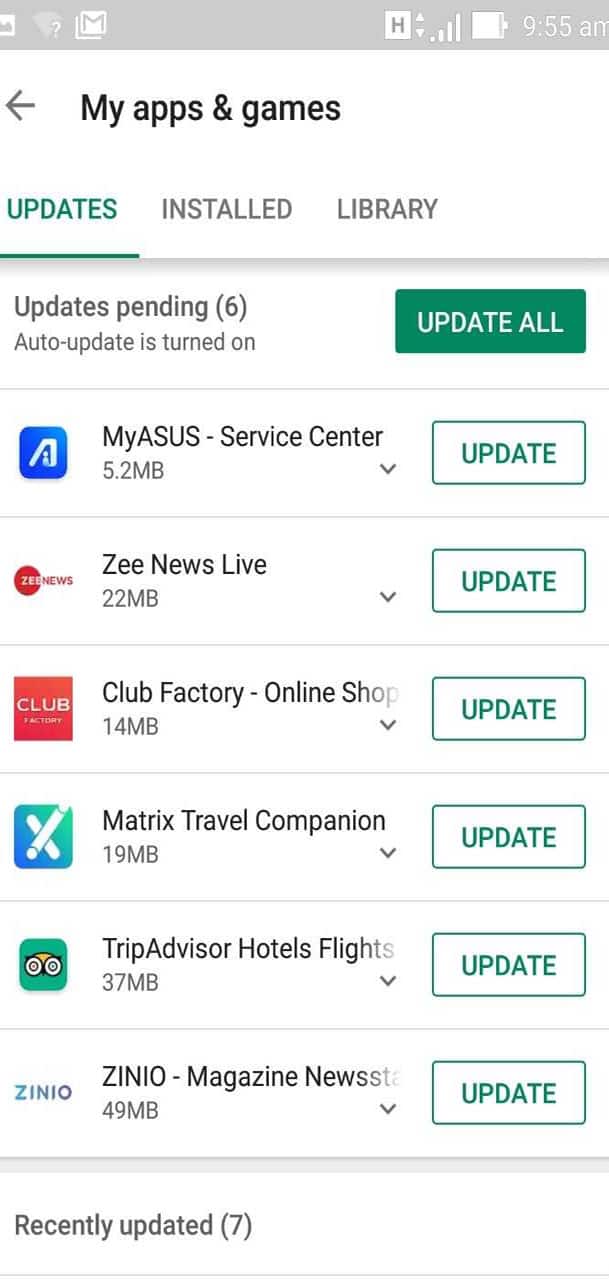Update Matrix Travel Companion
The height and width of the screenshot is (1280, 609).
509,837
